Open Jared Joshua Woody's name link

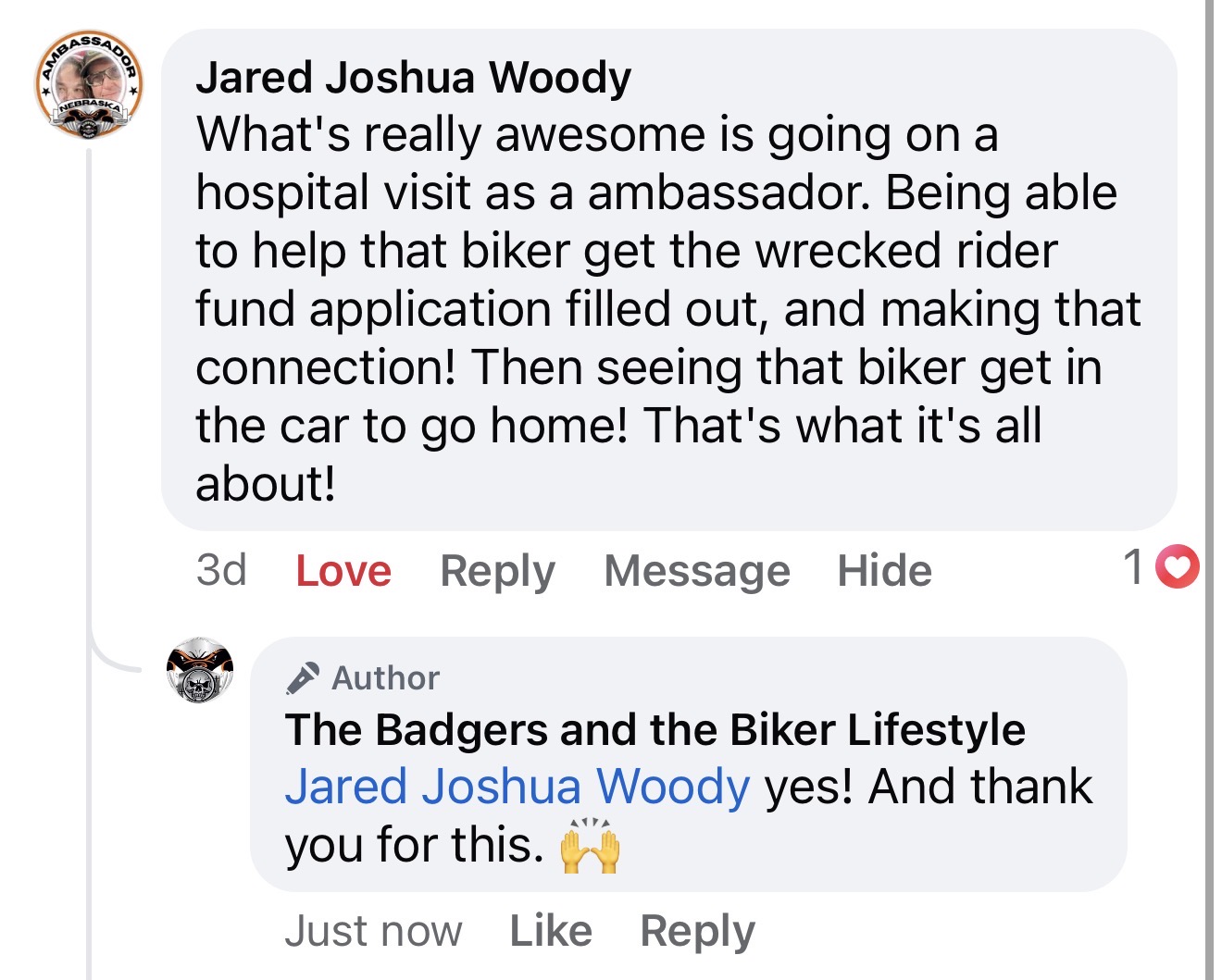point(413,77)
